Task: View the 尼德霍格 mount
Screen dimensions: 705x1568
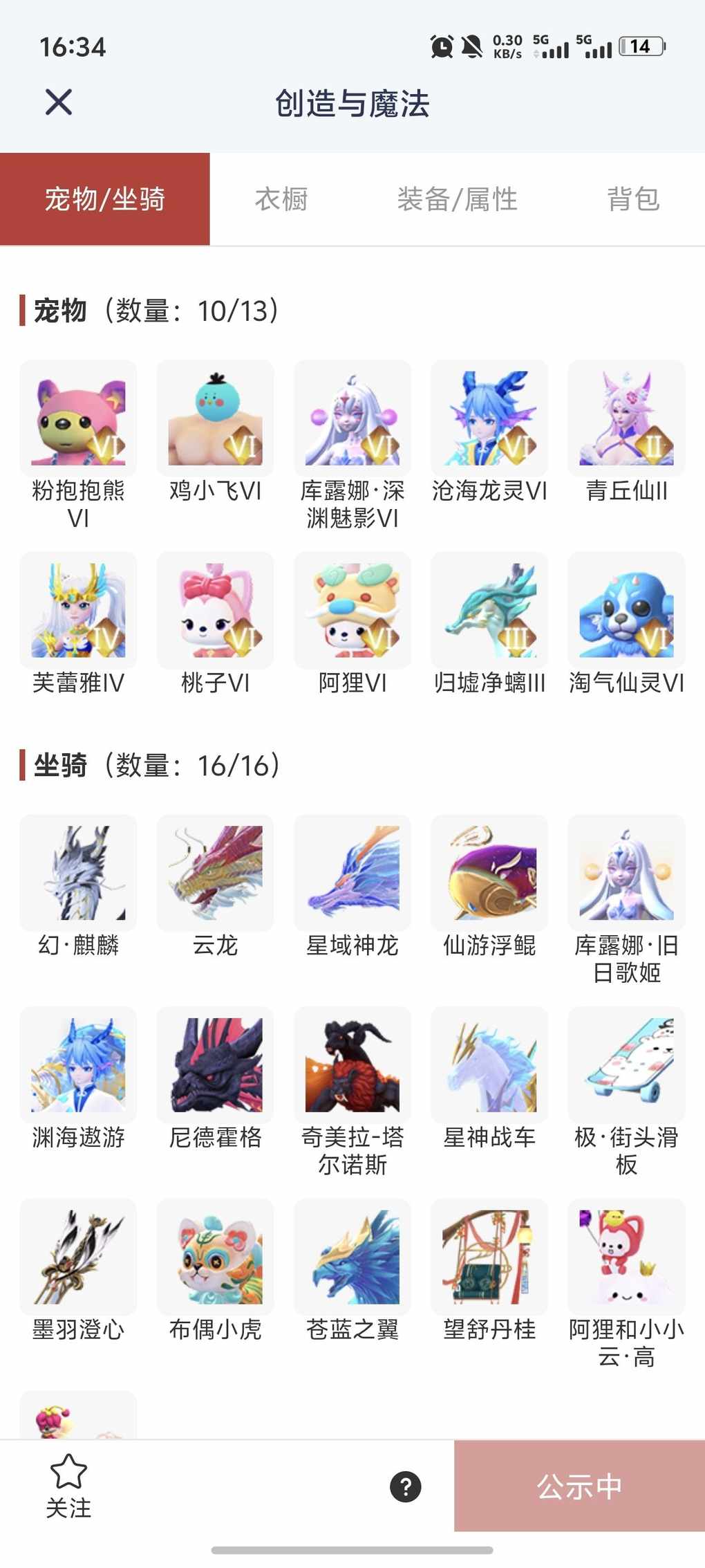Action: click(x=215, y=1065)
